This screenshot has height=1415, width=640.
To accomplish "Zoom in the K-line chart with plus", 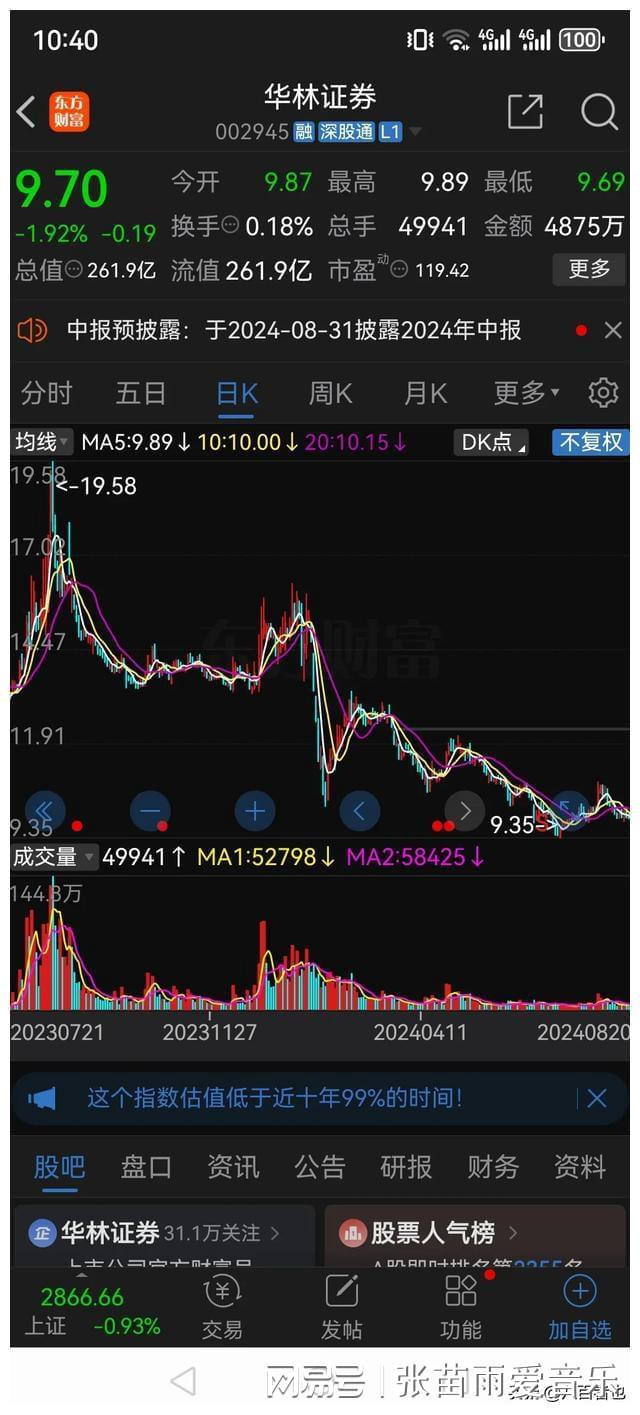I will [x=254, y=810].
